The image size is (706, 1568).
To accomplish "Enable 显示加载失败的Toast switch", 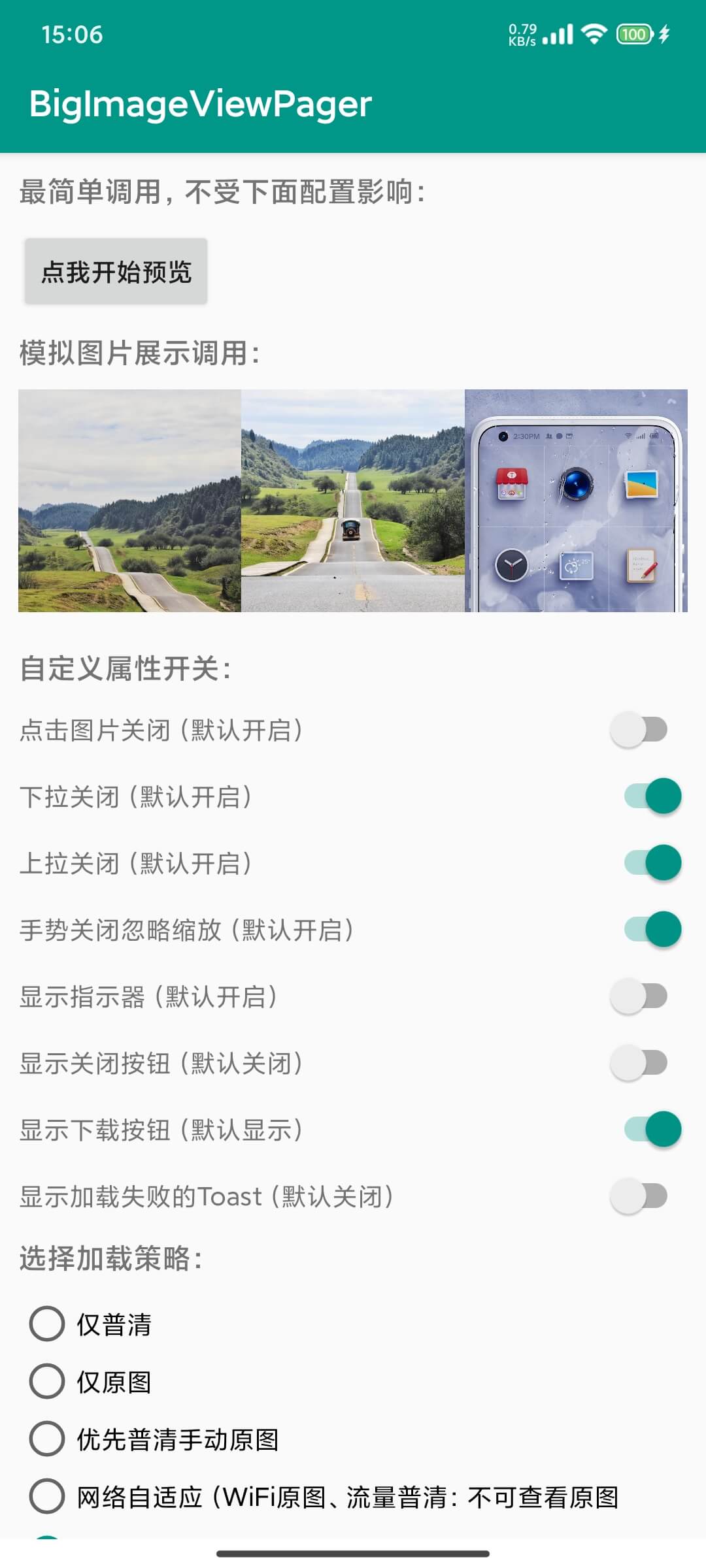I will pos(639,1196).
